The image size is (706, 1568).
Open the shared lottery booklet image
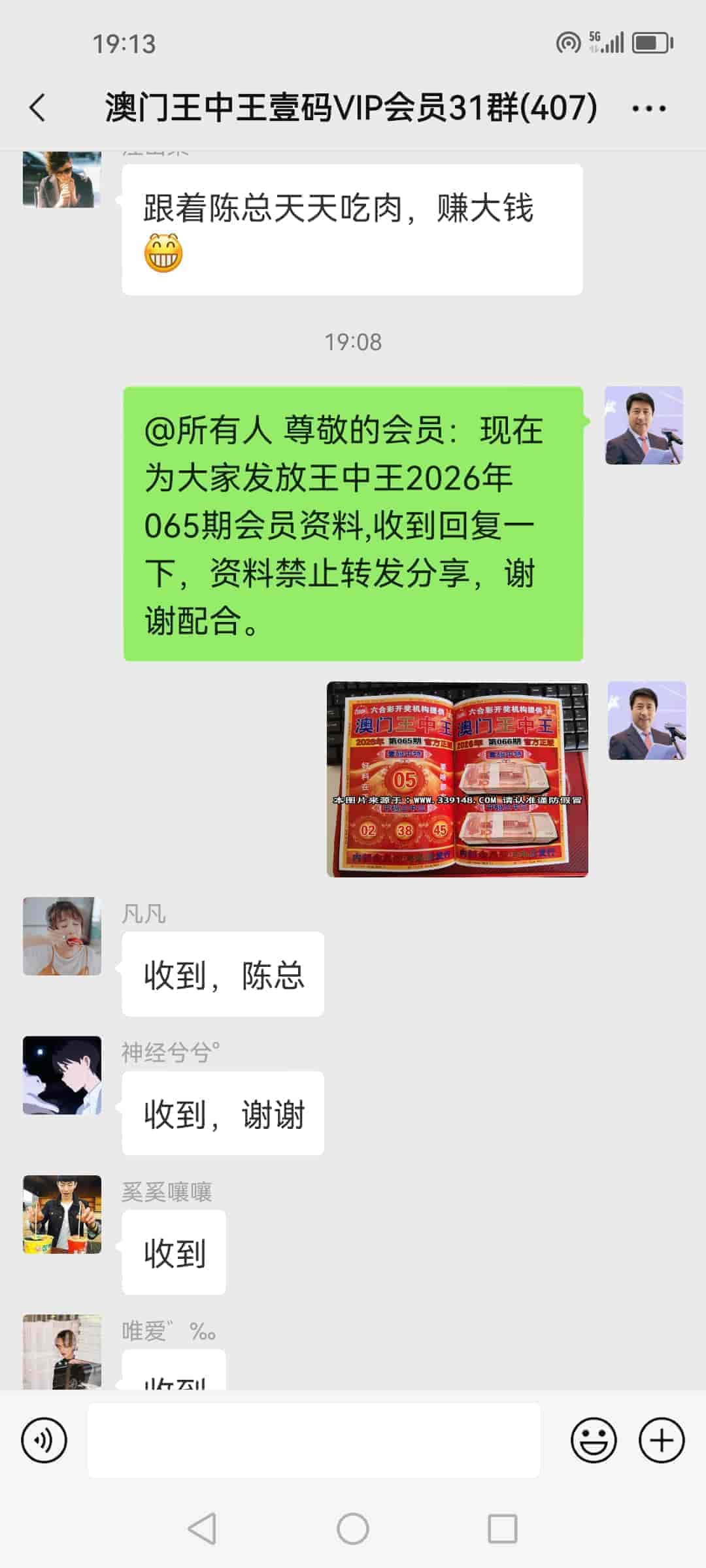457,779
